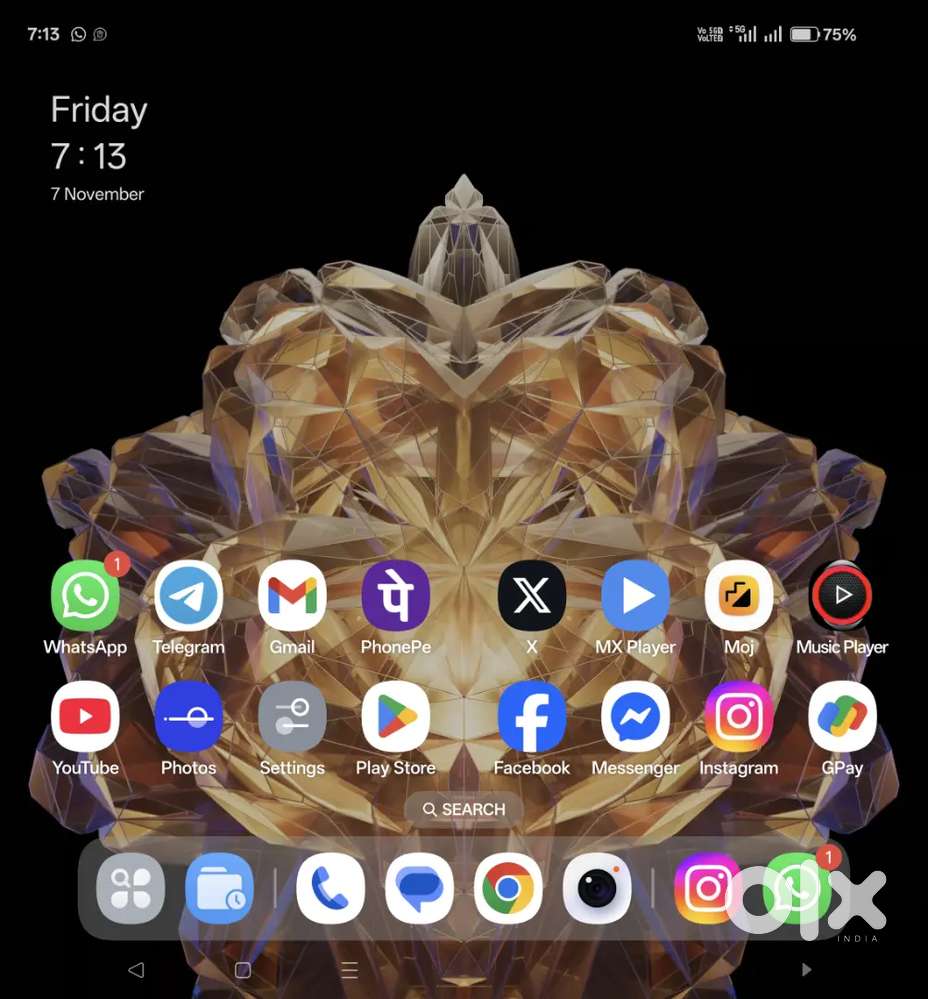The width and height of the screenshot is (928, 999).
Task: Open Messenger
Action: [x=635, y=716]
